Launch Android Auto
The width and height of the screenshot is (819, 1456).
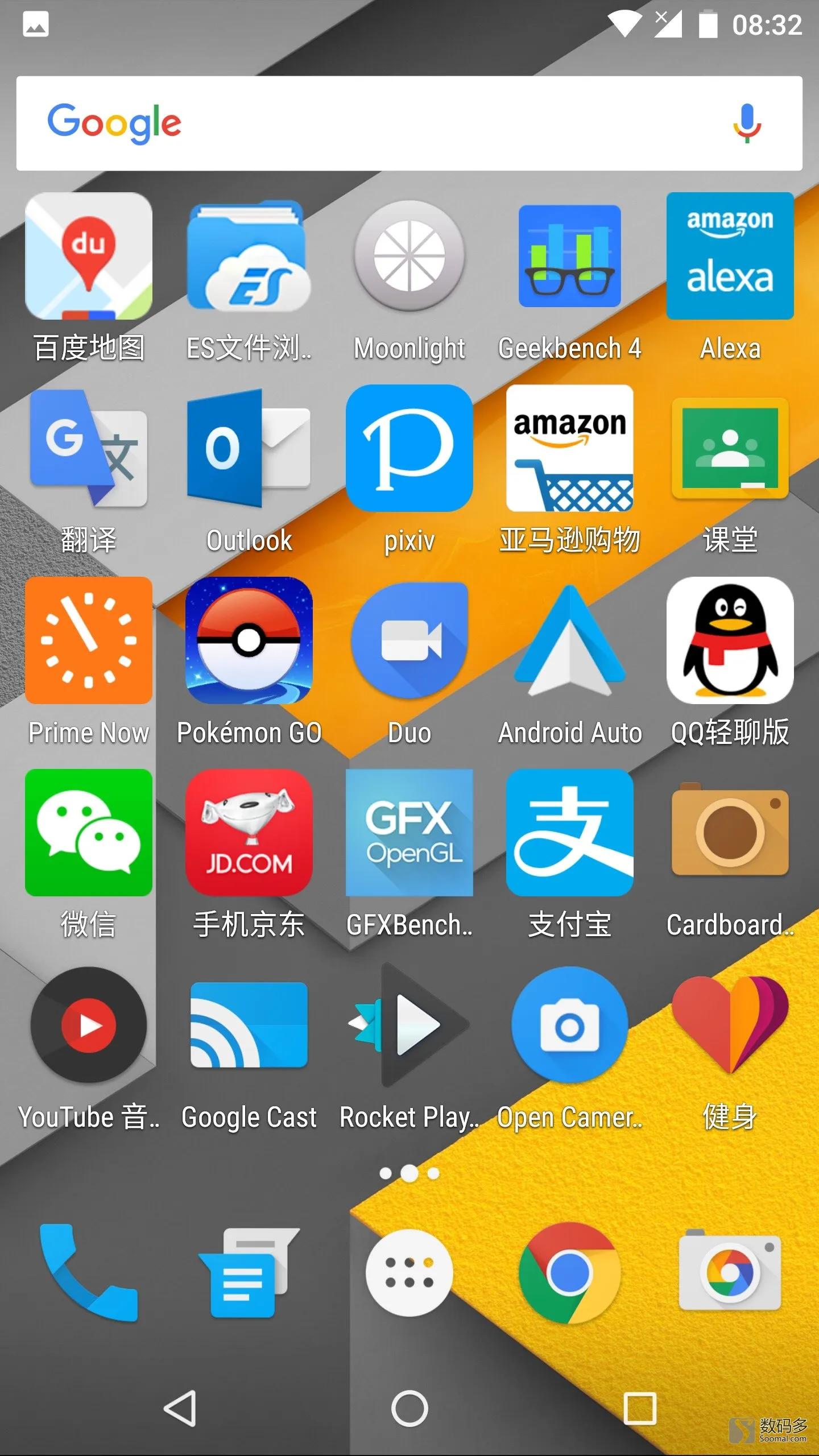(569, 641)
